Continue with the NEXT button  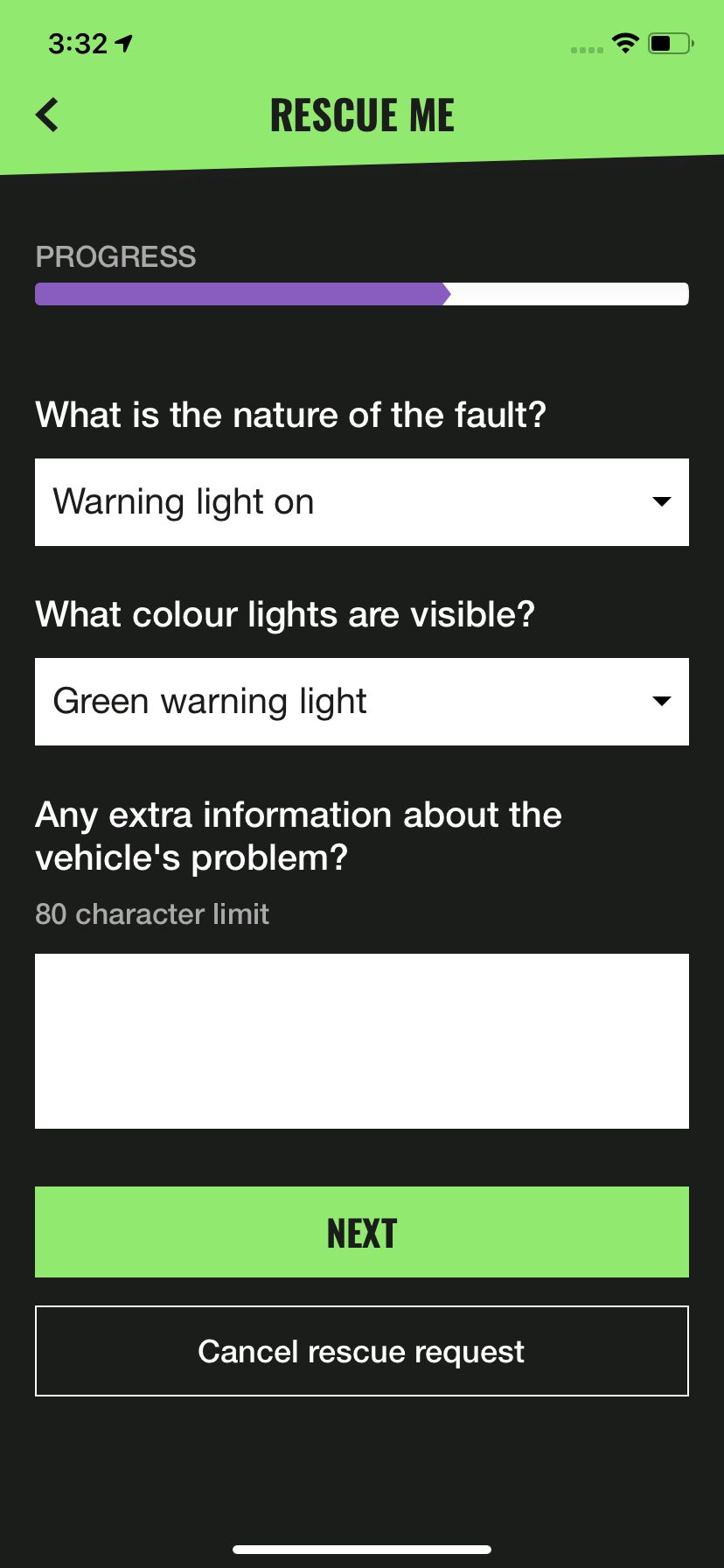362,1232
